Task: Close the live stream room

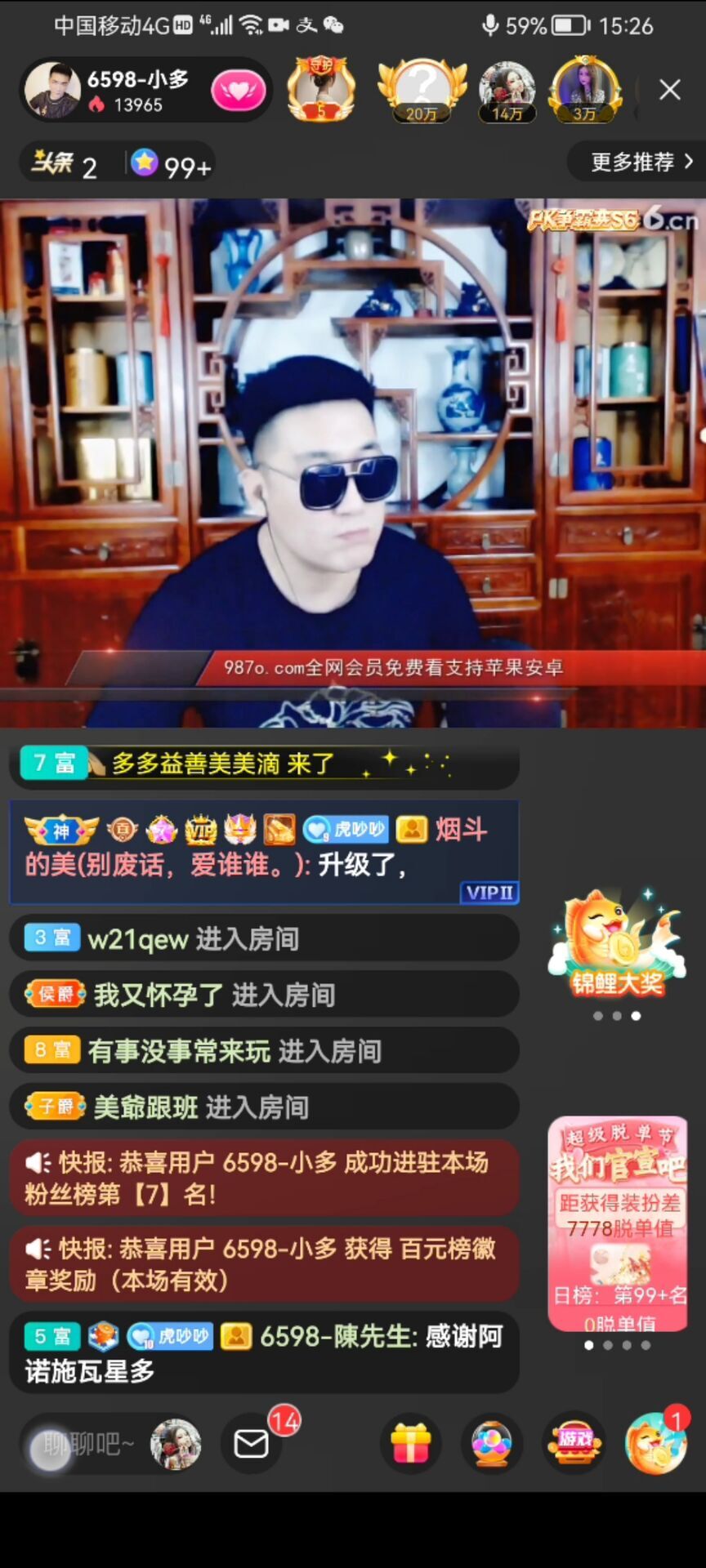Action: [x=670, y=90]
